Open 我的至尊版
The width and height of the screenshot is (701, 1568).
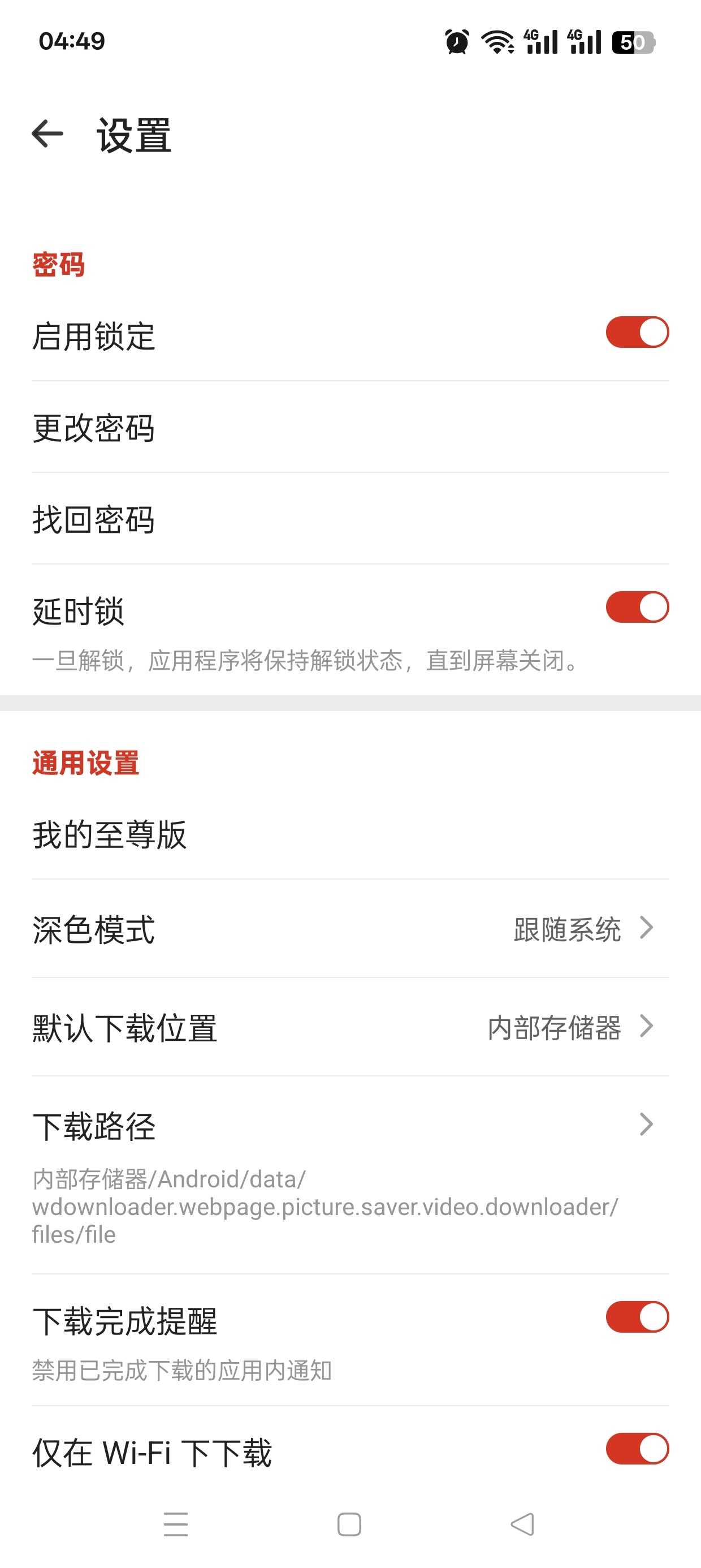[350, 834]
